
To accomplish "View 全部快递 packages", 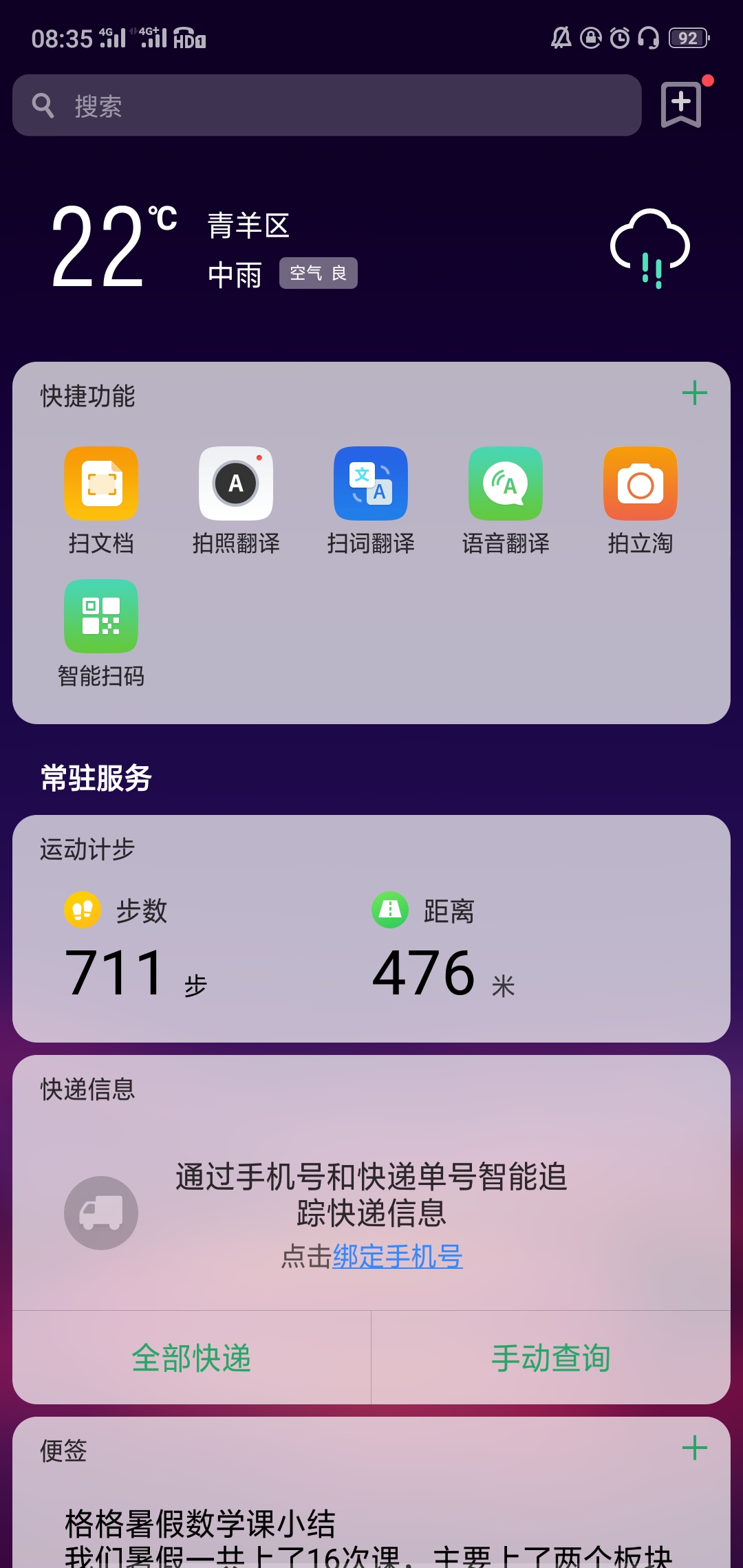I will click(191, 1358).
